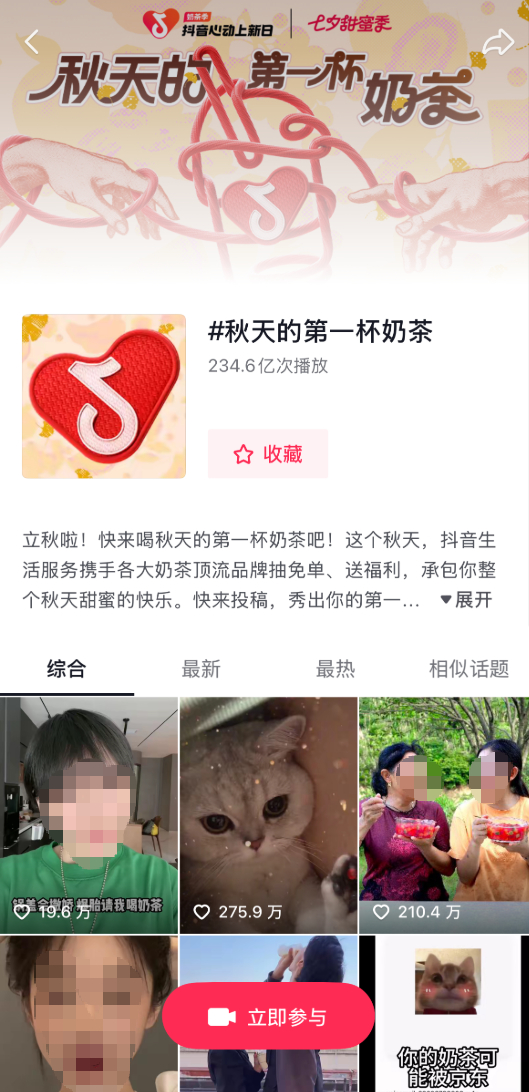Select the 综合 tab
The width and height of the screenshot is (529, 1092).
tap(67, 669)
